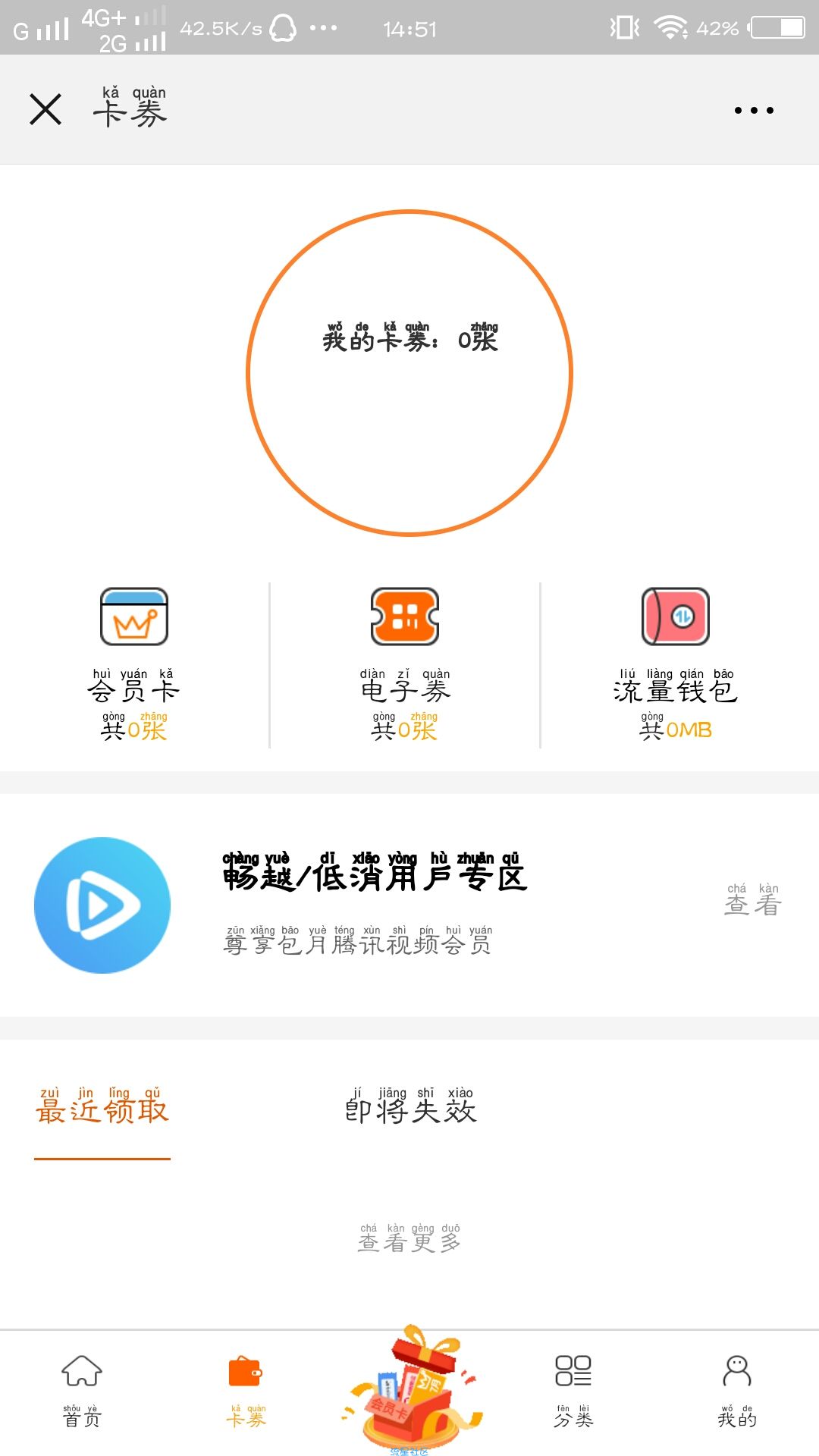Open the 我的 profile tab
The height and width of the screenshot is (1456, 819).
pyautogui.click(x=737, y=1391)
